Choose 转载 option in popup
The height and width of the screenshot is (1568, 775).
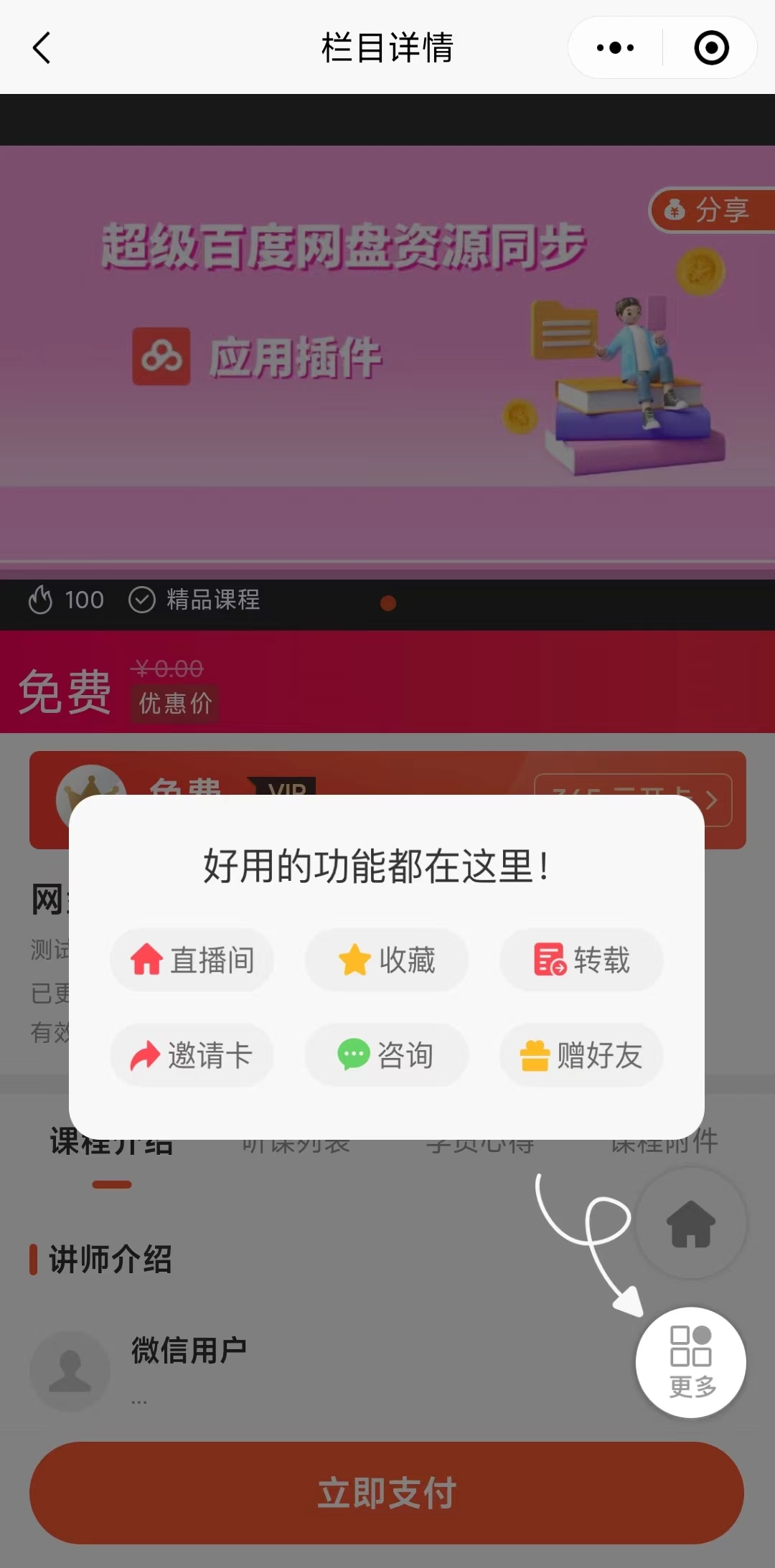click(x=581, y=960)
